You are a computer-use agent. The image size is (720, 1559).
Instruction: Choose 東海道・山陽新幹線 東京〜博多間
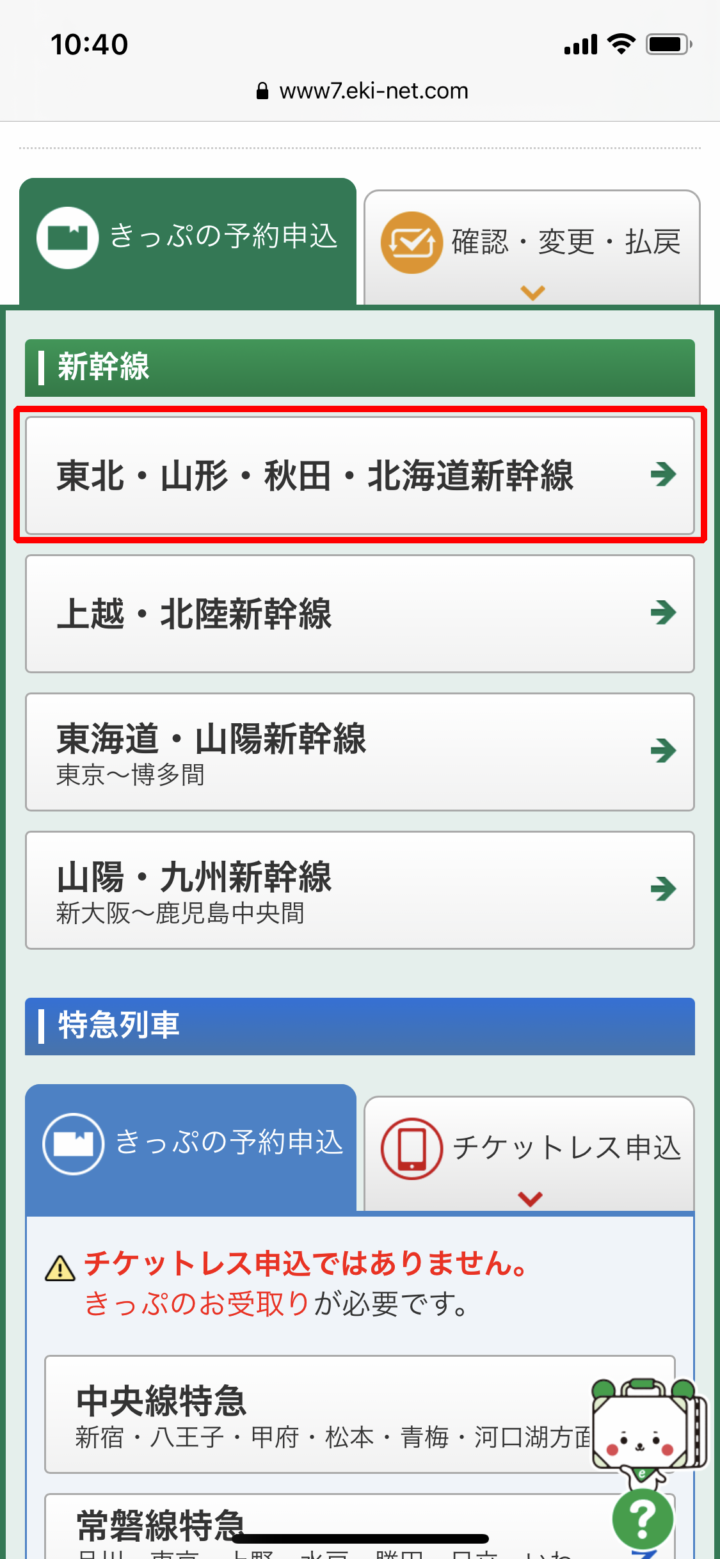[x=359, y=751]
